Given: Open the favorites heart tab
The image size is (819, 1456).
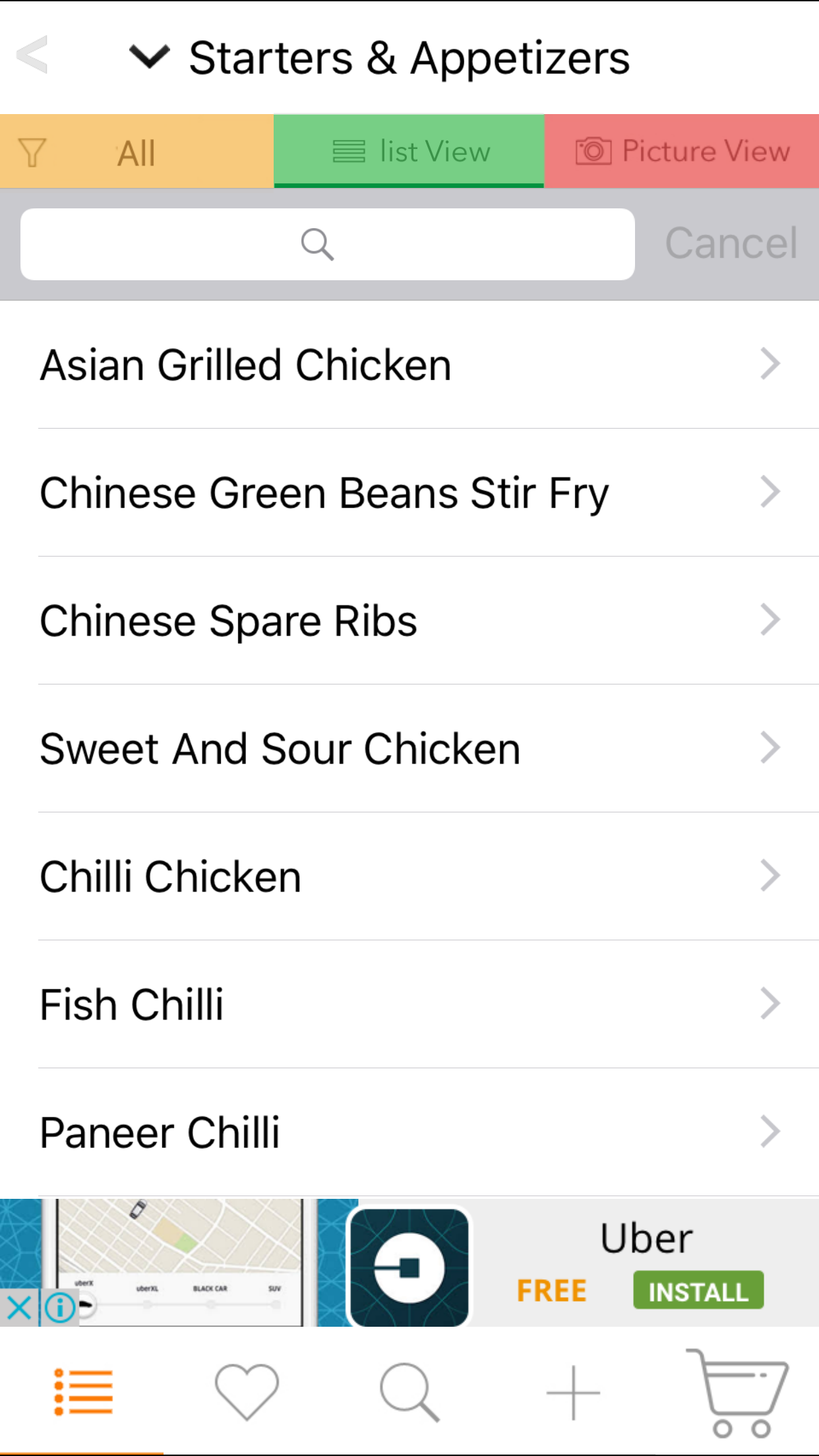Looking at the screenshot, I should pyautogui.click(x=247, y=1391).
